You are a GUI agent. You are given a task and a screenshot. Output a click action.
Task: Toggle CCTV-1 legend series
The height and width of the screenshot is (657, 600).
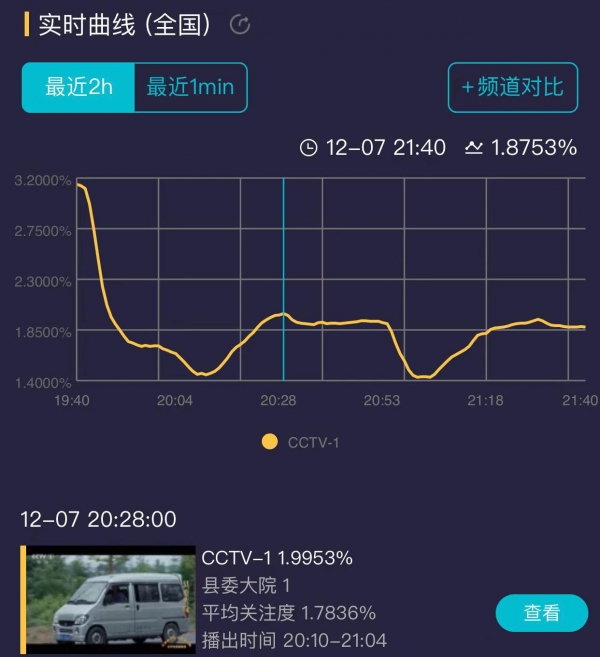point(300,442)
